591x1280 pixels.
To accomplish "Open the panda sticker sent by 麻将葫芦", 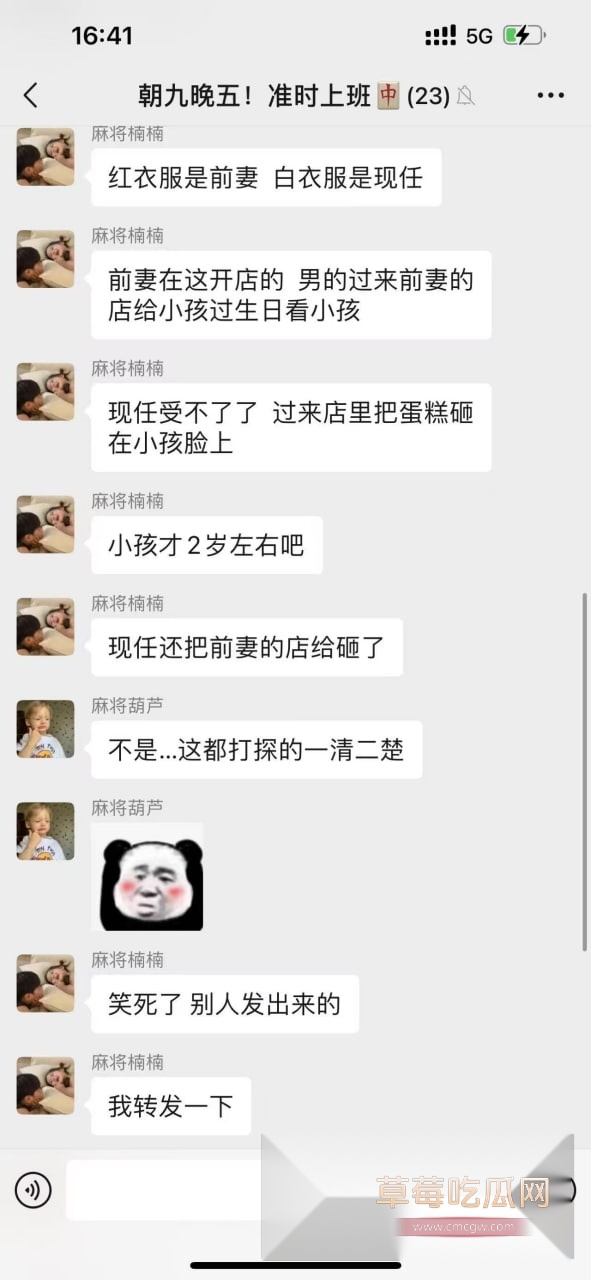I will pyautogui.click(x=147, y=877).
